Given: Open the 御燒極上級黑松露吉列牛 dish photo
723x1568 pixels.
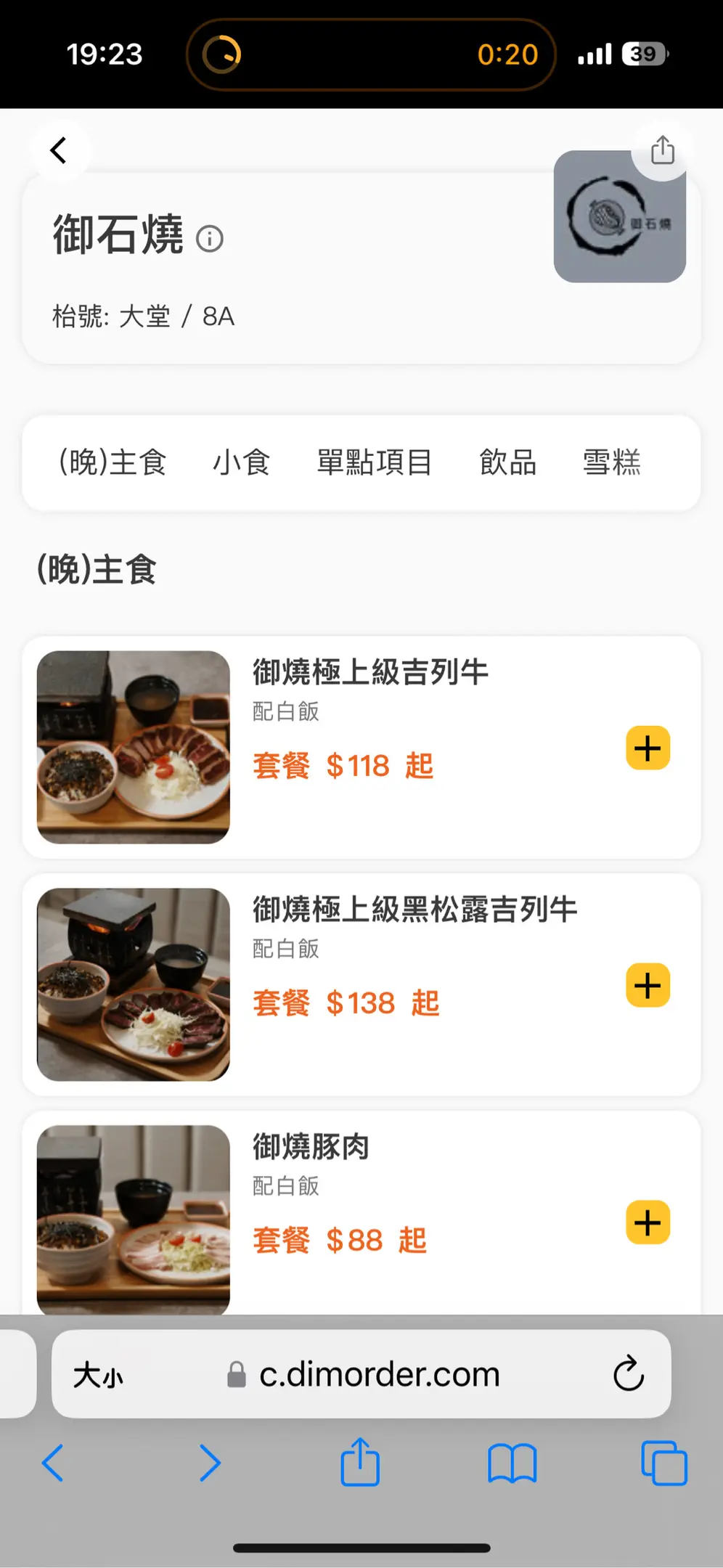Looking at the screenshot, I should [134, 984].
